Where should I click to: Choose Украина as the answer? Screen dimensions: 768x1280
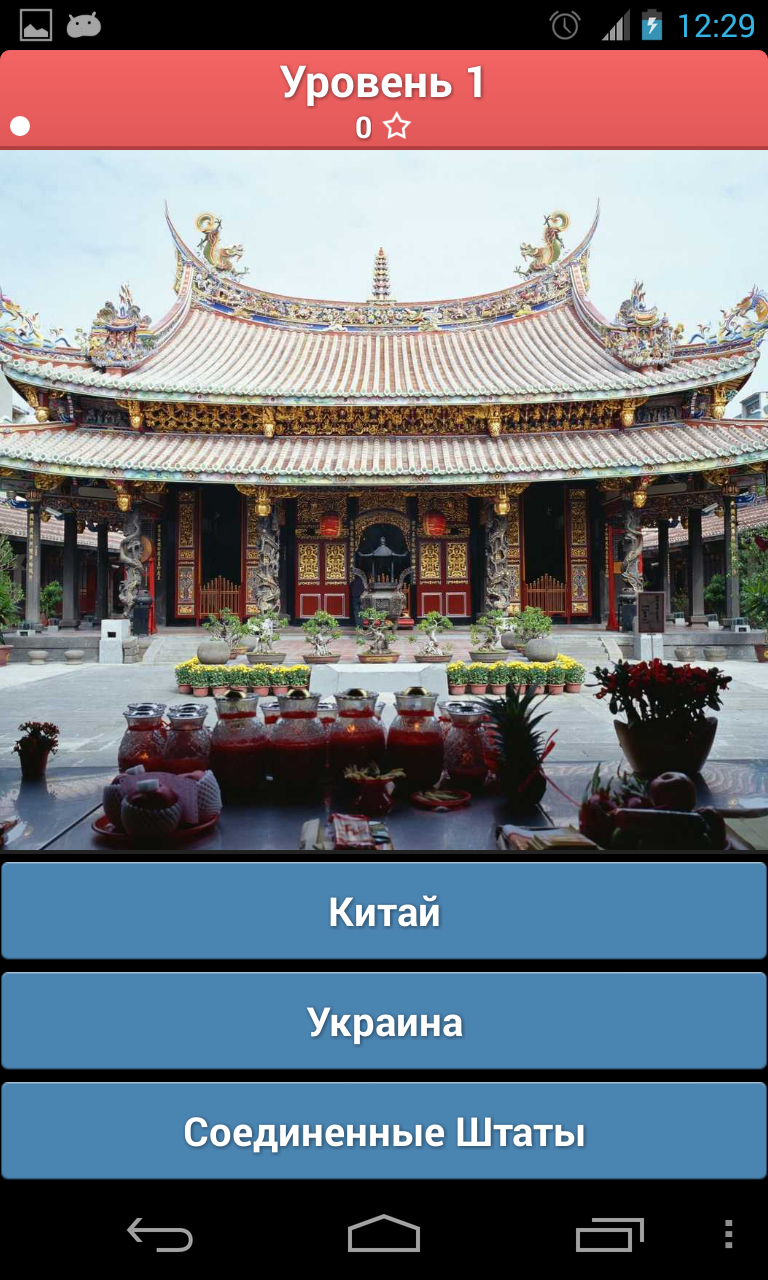pos(384,1021)
